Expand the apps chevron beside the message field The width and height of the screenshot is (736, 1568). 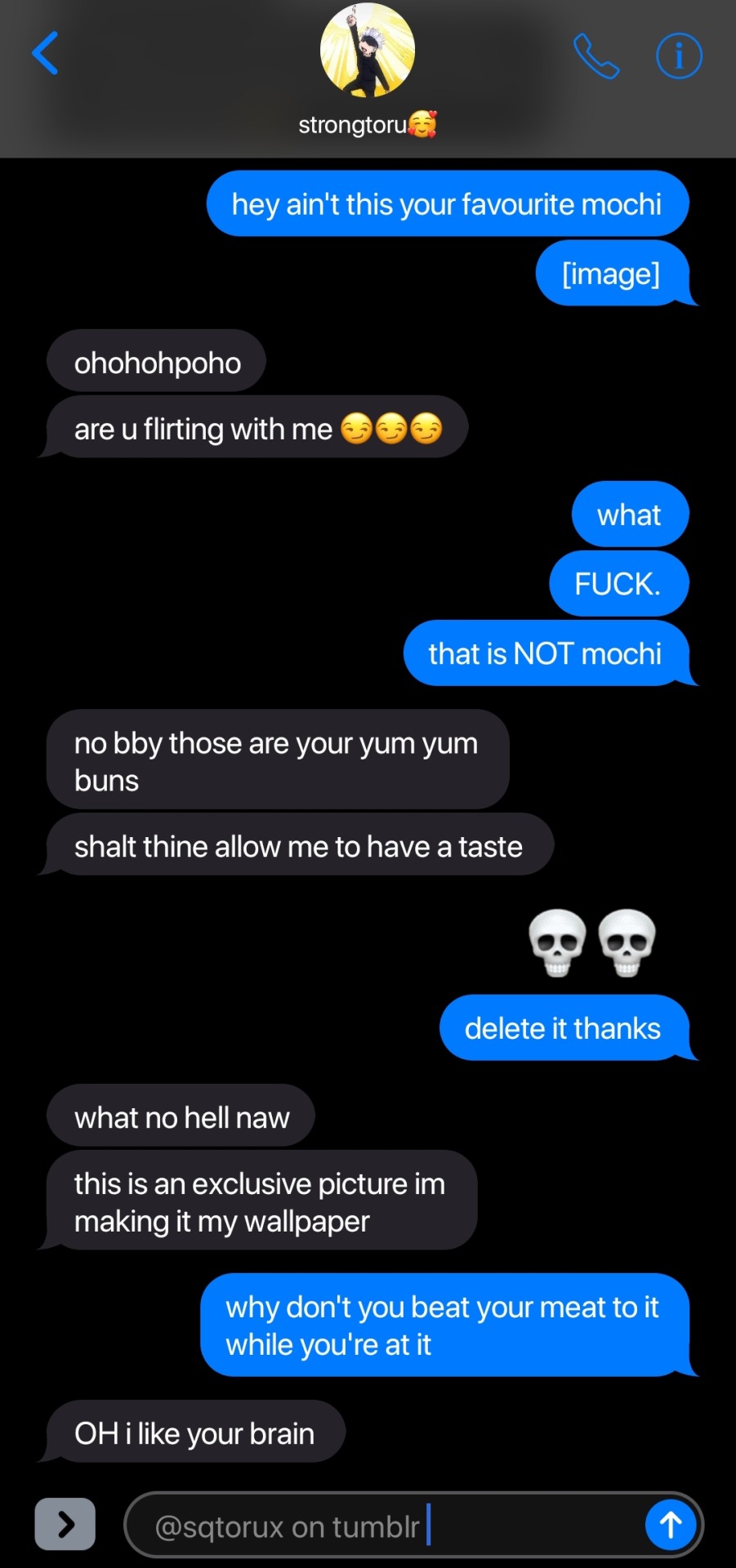[65, 1524]
